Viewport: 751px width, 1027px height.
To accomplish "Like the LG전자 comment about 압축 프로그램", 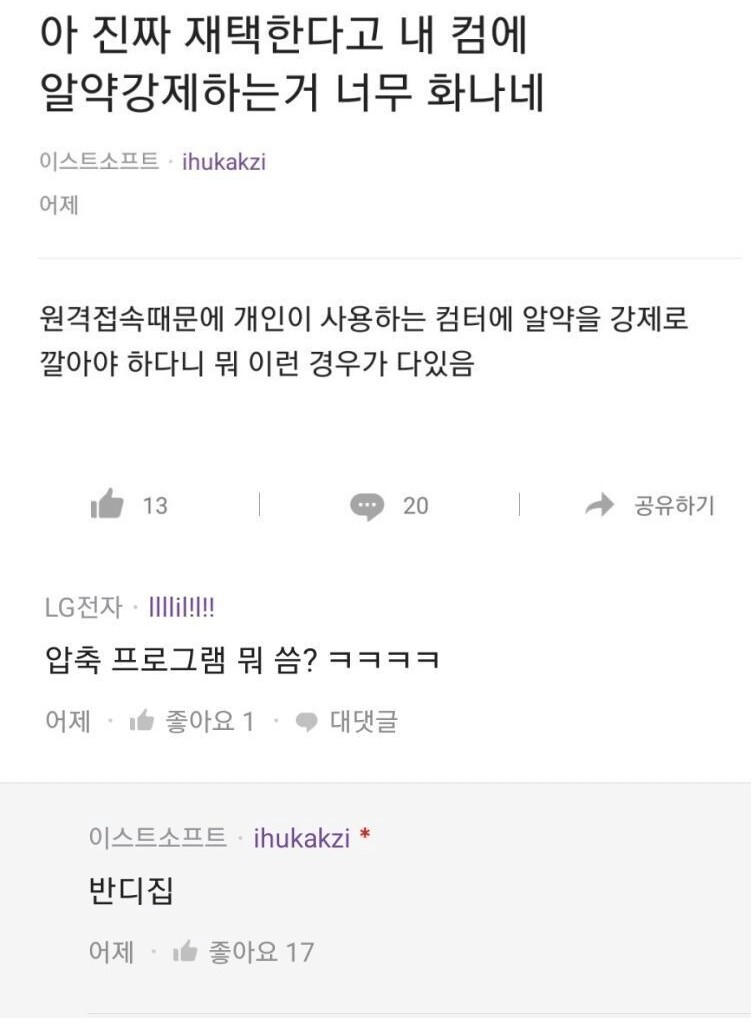I will point(142,721).
